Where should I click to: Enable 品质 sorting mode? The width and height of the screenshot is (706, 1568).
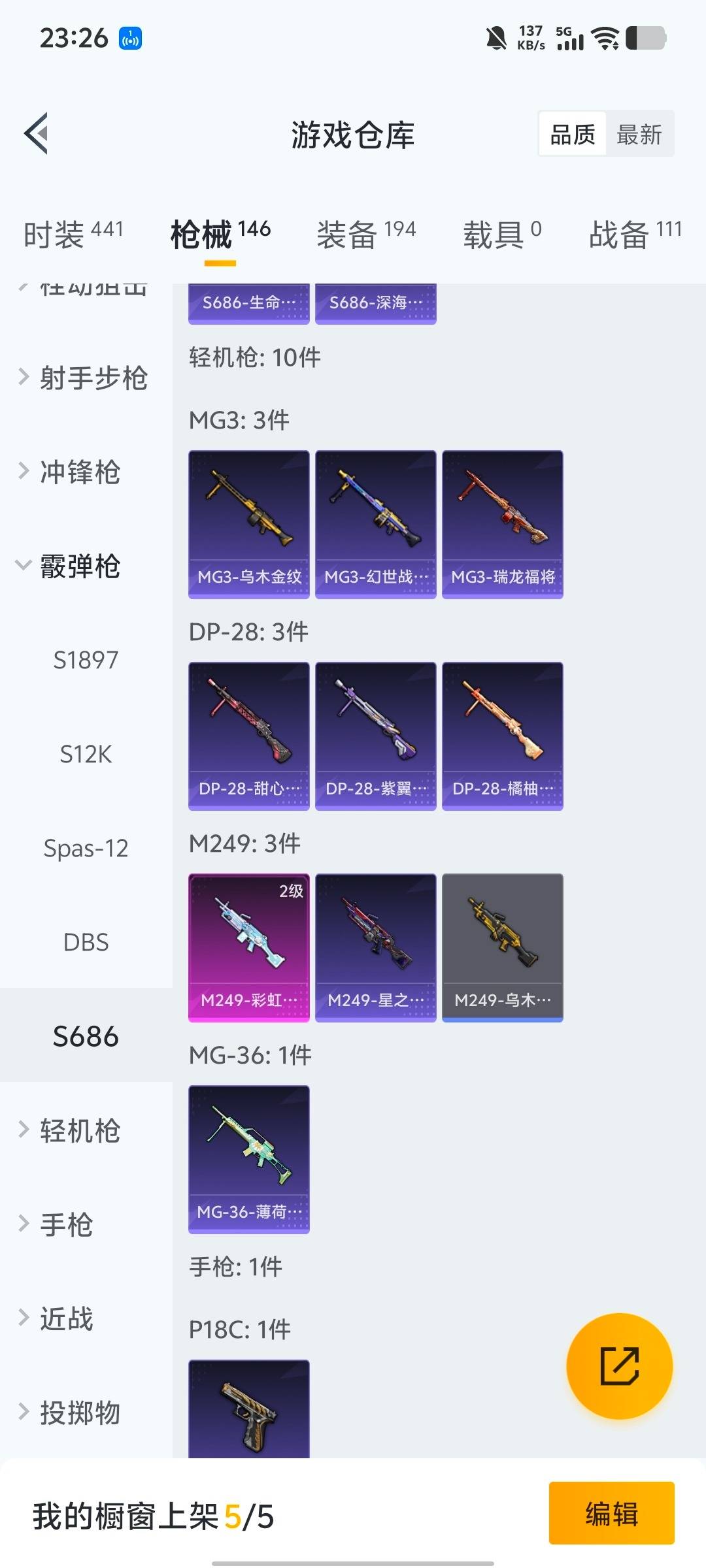pos(571,134)
